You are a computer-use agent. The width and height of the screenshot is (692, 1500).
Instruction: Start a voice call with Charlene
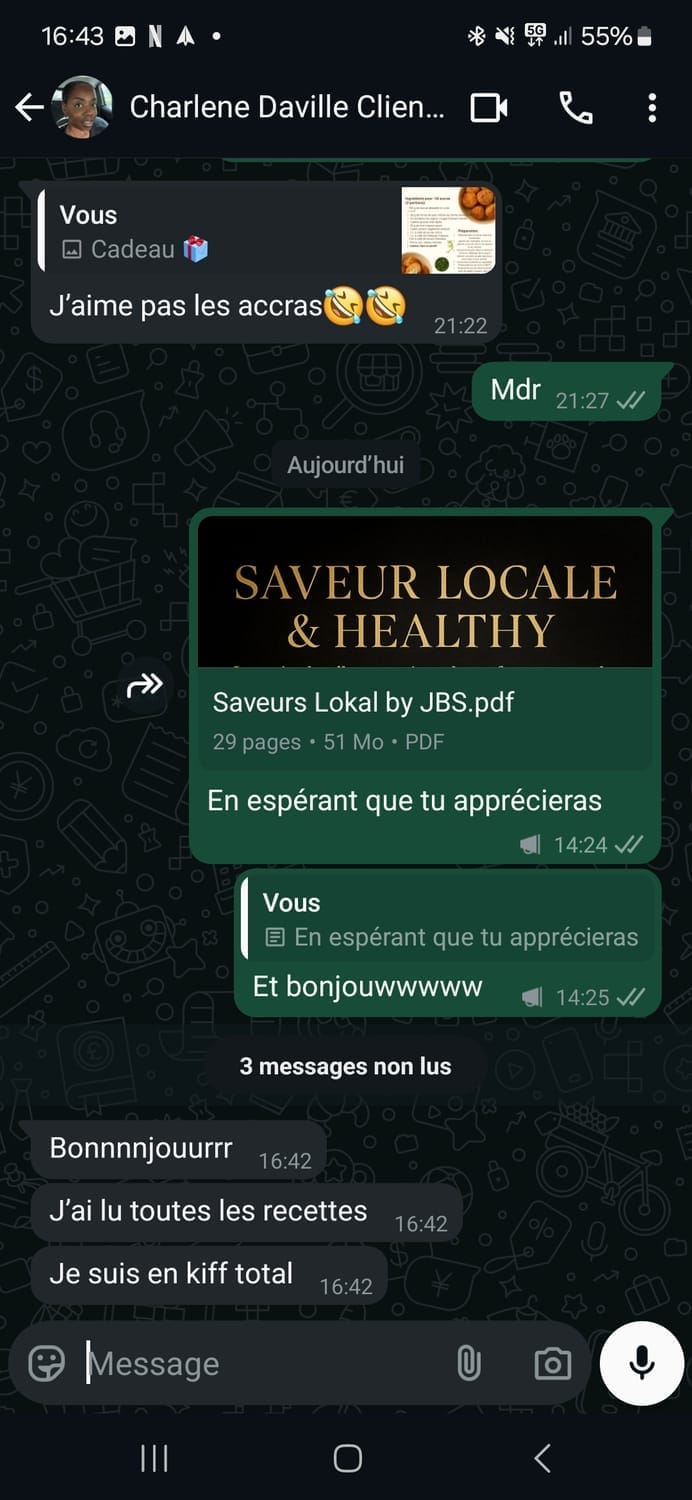576,108
